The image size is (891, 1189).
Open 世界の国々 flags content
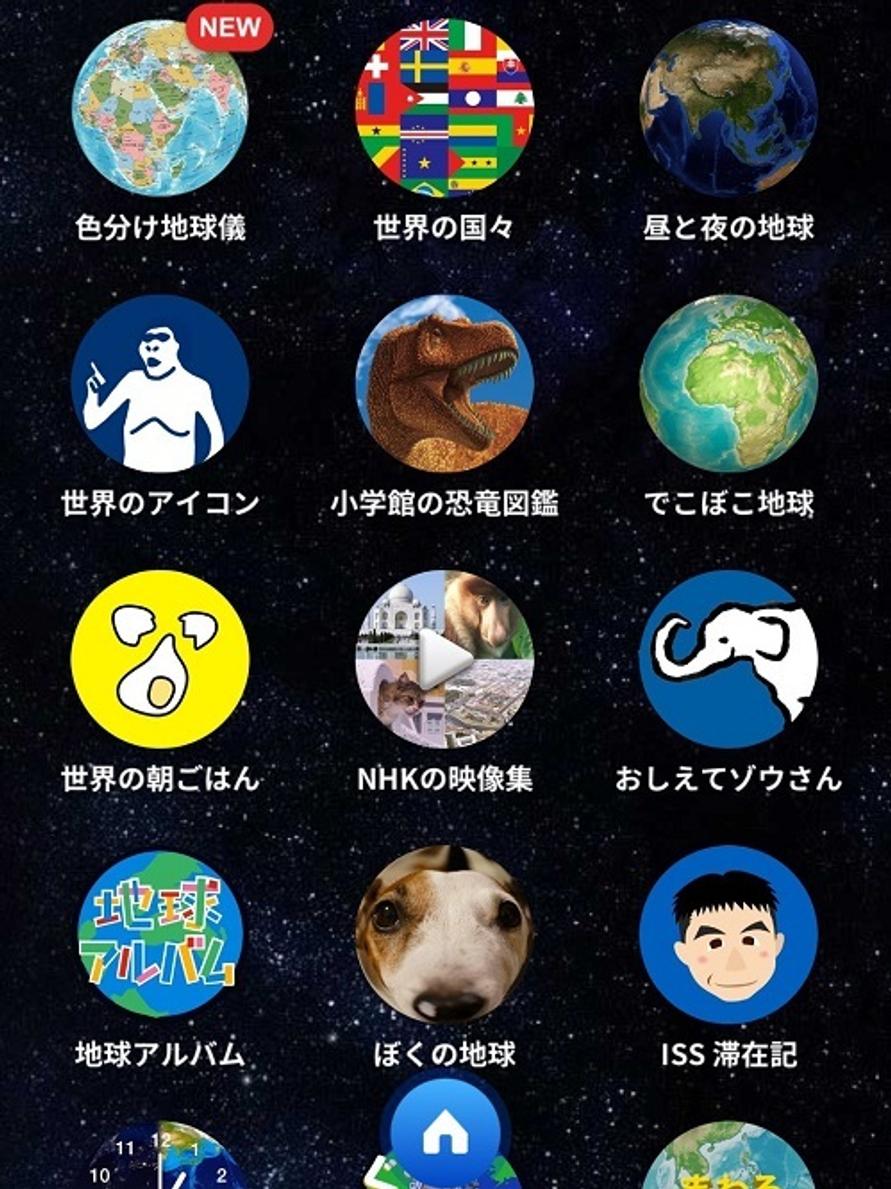pyautogui.click(x=444, y=108)
